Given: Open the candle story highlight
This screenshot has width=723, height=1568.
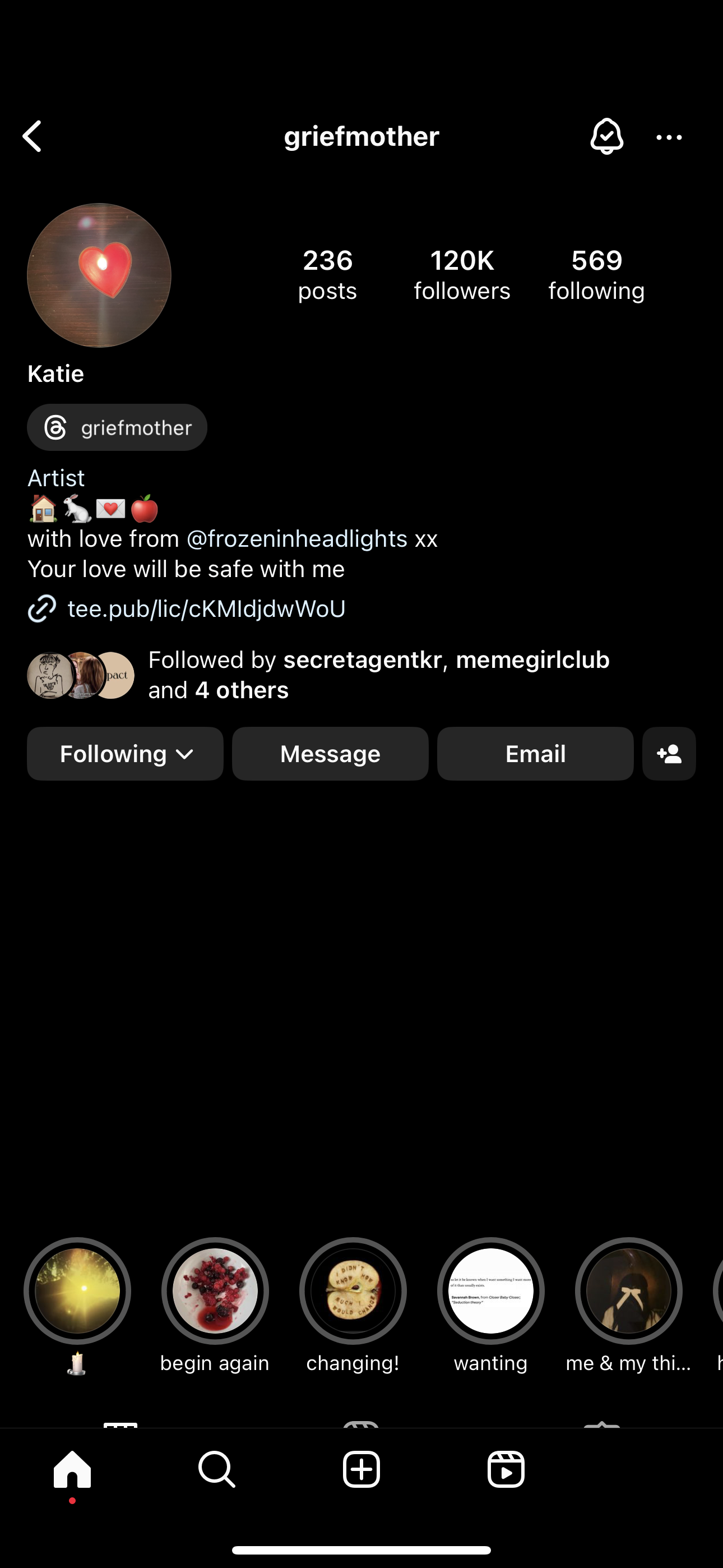Looking at the screenshot, I should click(x=77, y=1290).
